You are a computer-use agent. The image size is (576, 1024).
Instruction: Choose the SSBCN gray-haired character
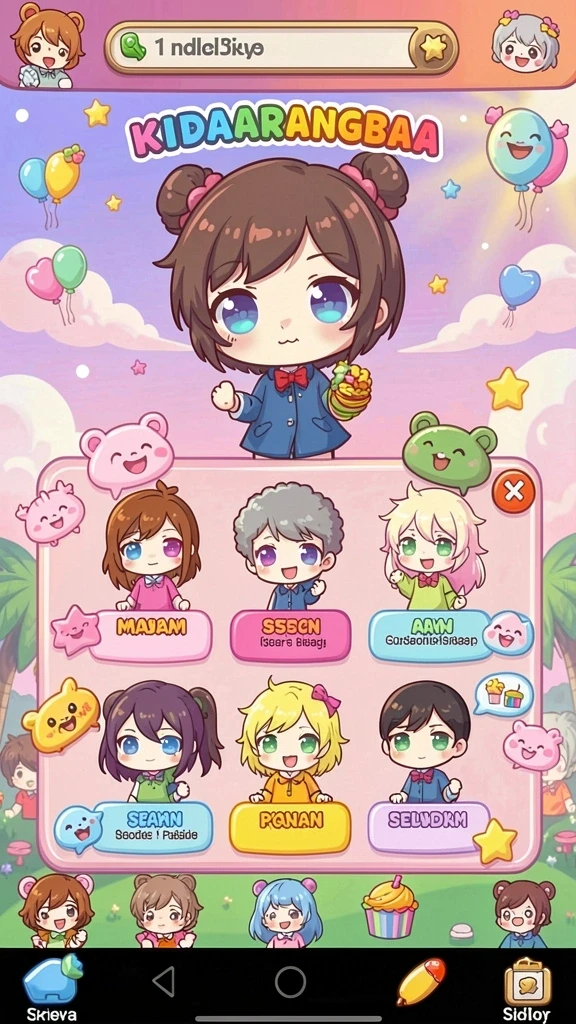291,635
